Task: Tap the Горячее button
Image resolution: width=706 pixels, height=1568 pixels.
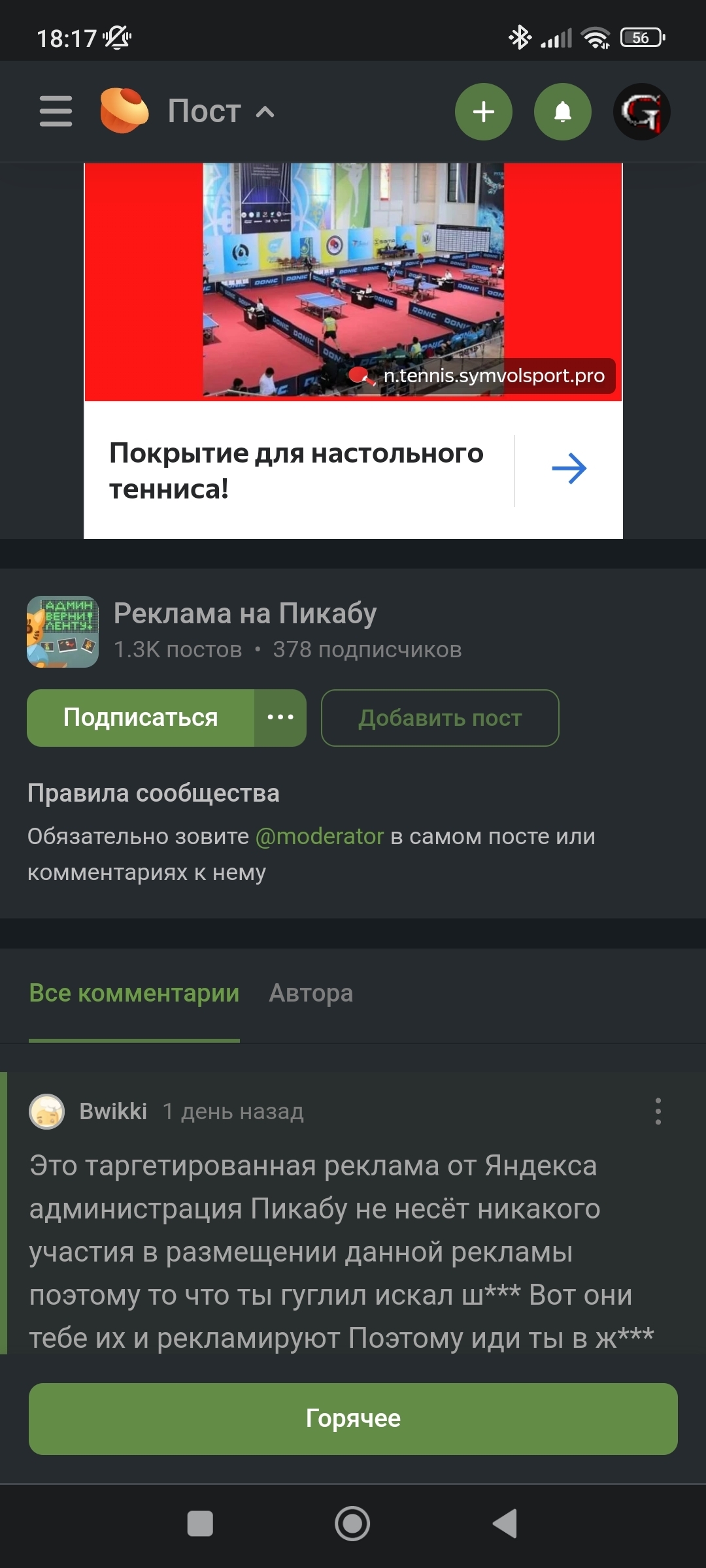Action: coord(353,1419)
